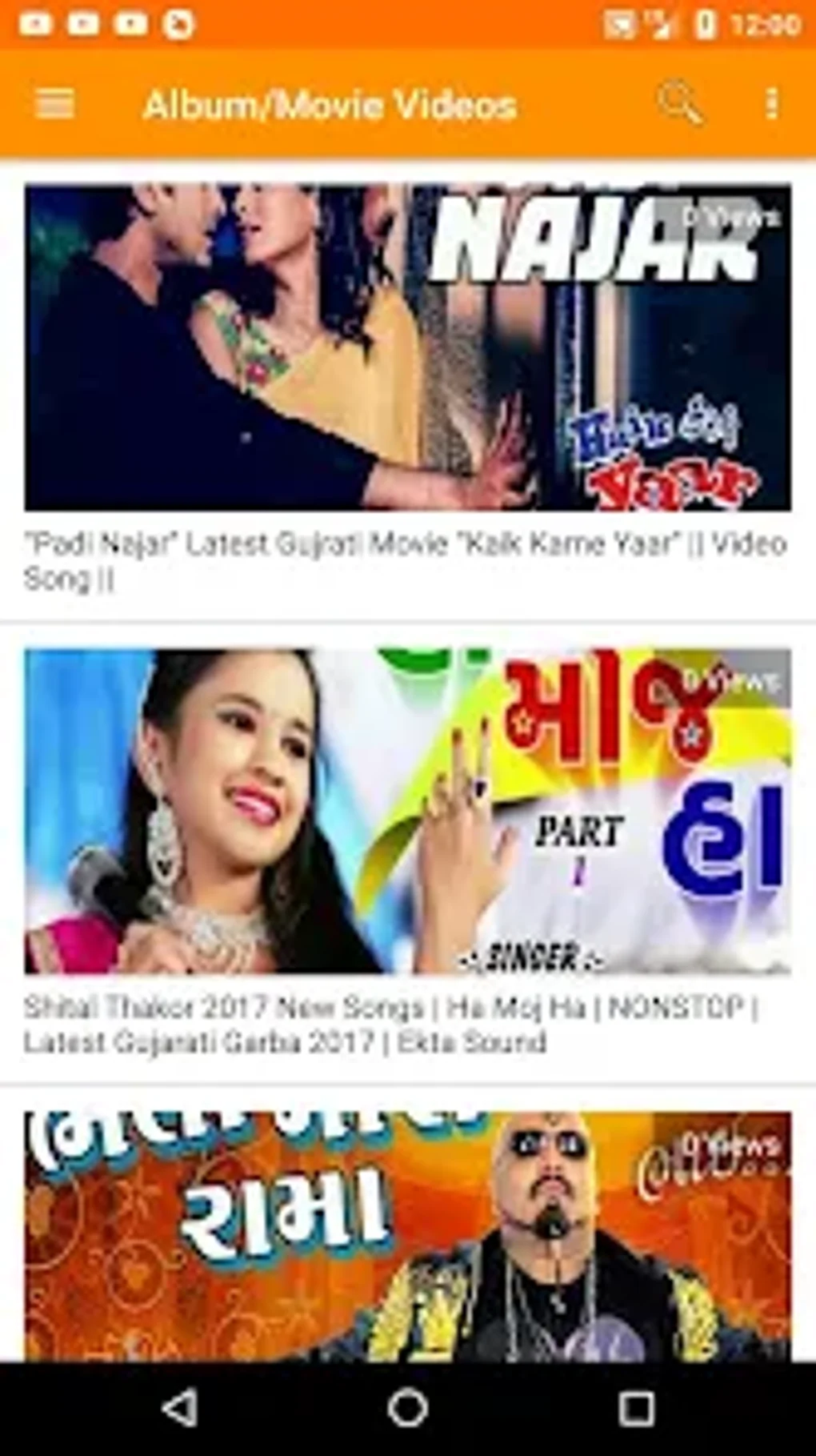
Task: Open Shital Thakor Ha Moj Ha video
Action: tap(407, 812)
